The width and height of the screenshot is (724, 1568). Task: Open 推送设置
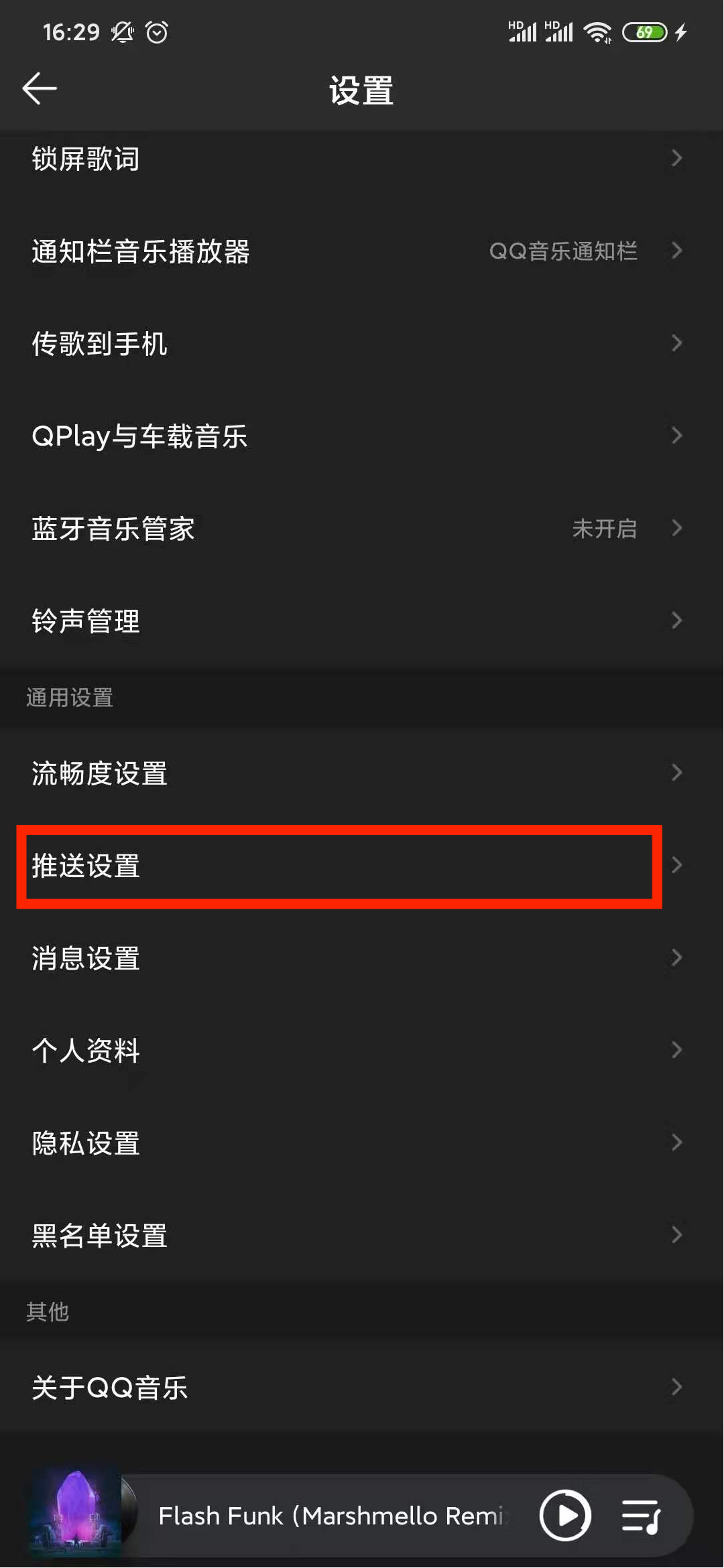tap(362, 866)
